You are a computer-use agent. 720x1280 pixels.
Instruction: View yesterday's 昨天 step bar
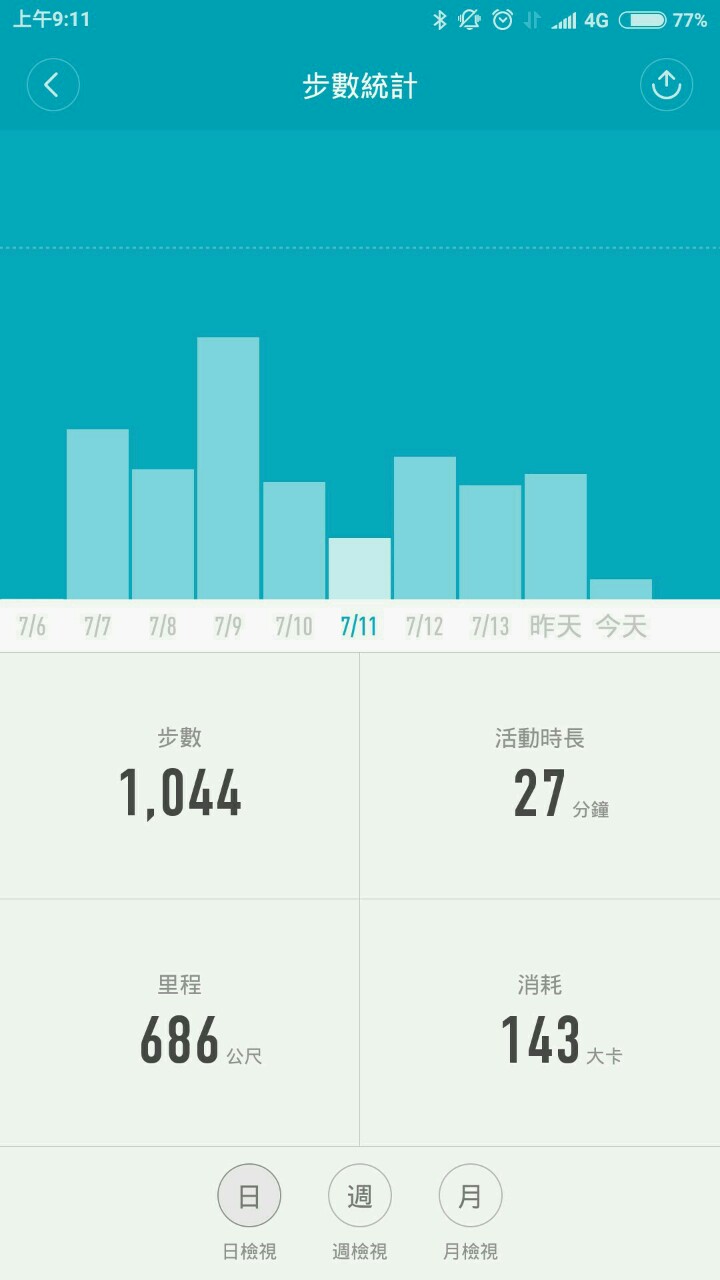(x=556, y=536)
